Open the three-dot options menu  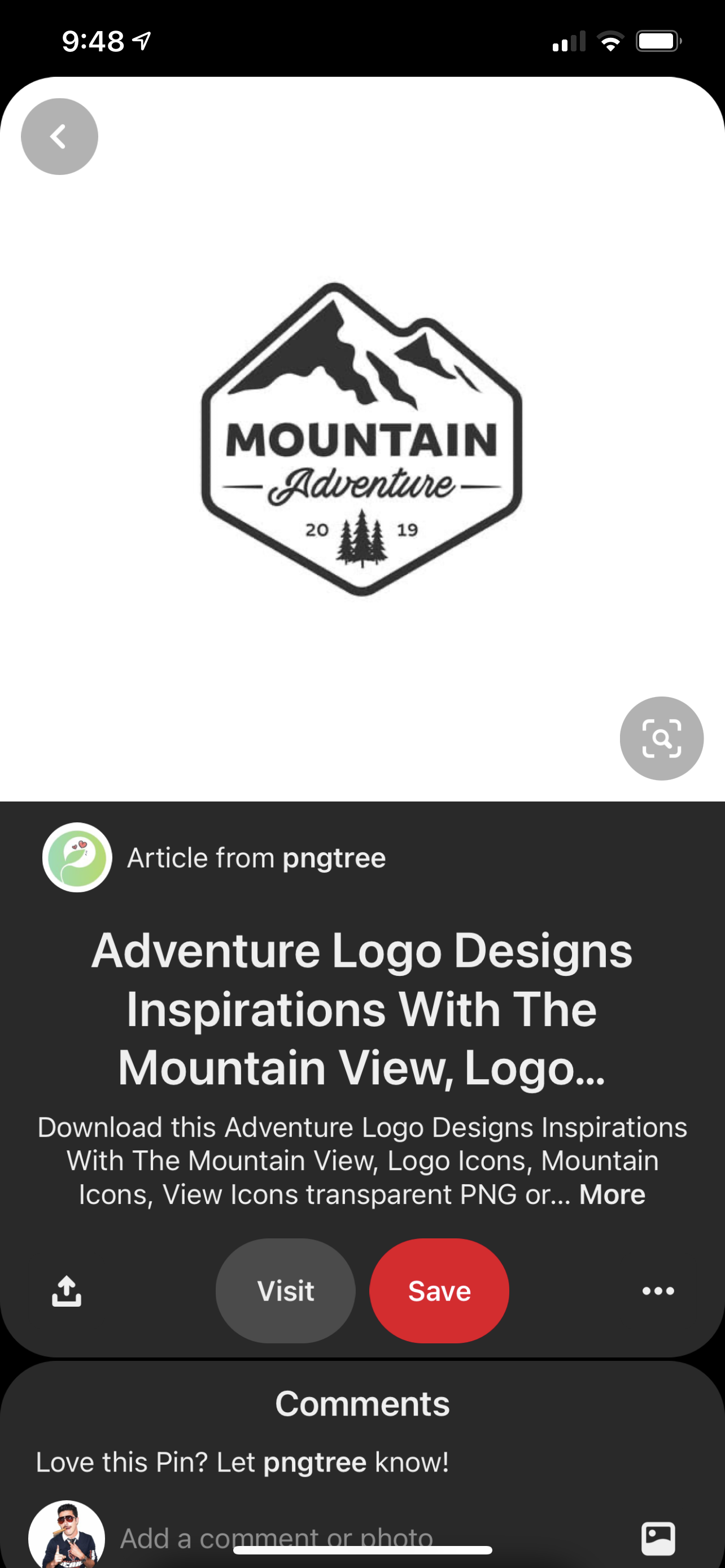pyautogui.click(x=658, y=1290)
